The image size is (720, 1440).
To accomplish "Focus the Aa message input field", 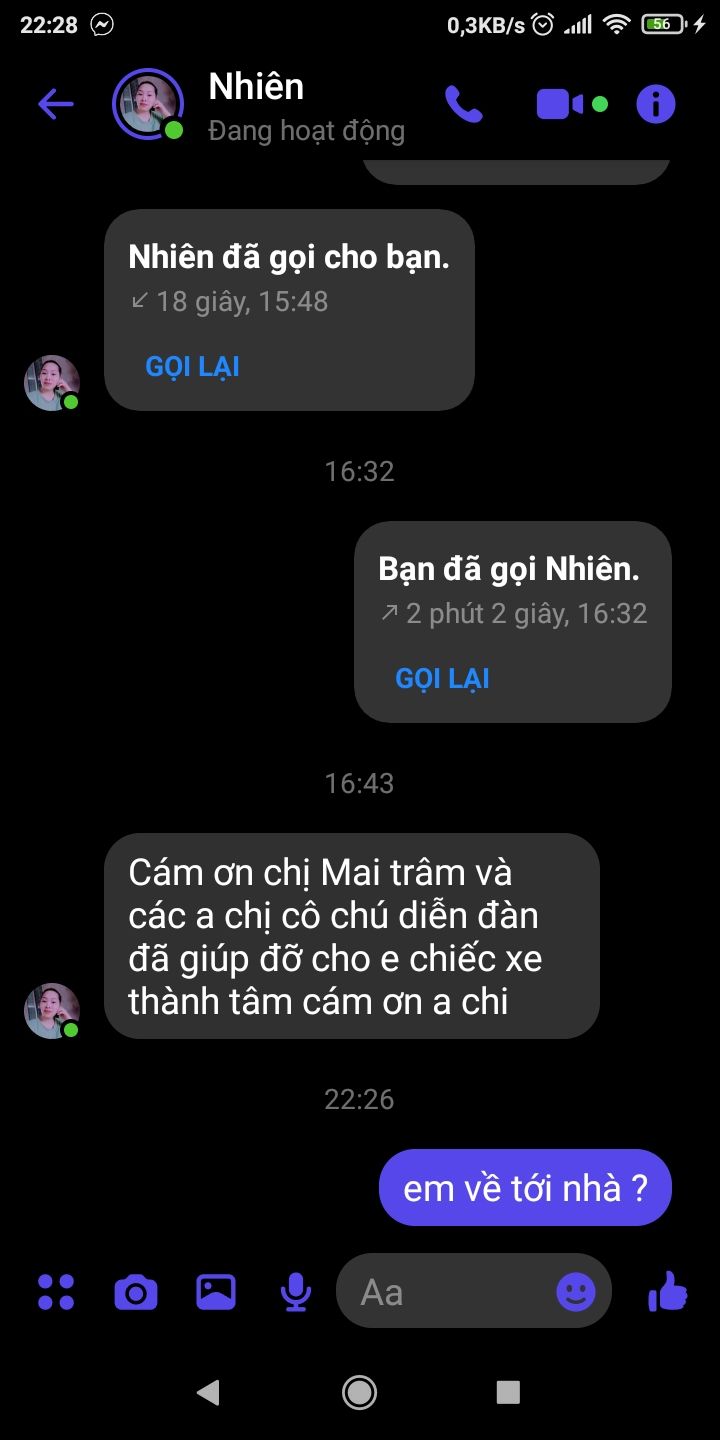I will (x=450, y=1292).
